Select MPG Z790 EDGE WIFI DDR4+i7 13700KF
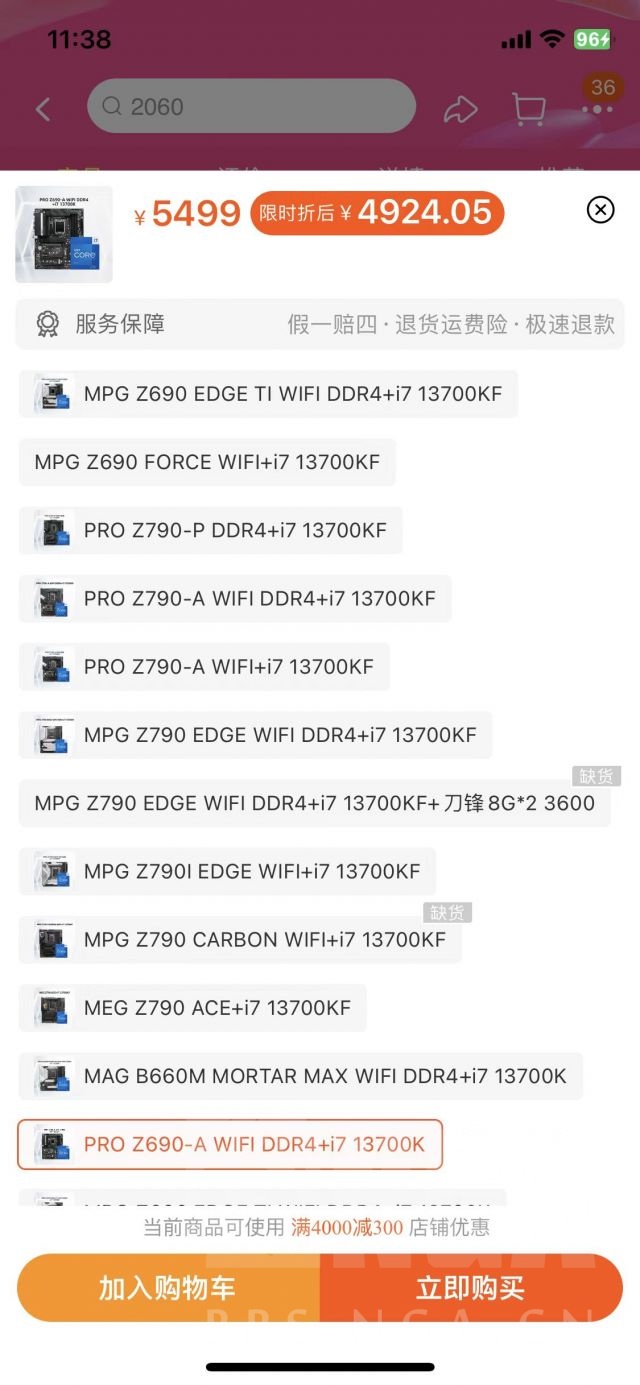This screenshot has height=1385, width=640. (x=255, y=735)
